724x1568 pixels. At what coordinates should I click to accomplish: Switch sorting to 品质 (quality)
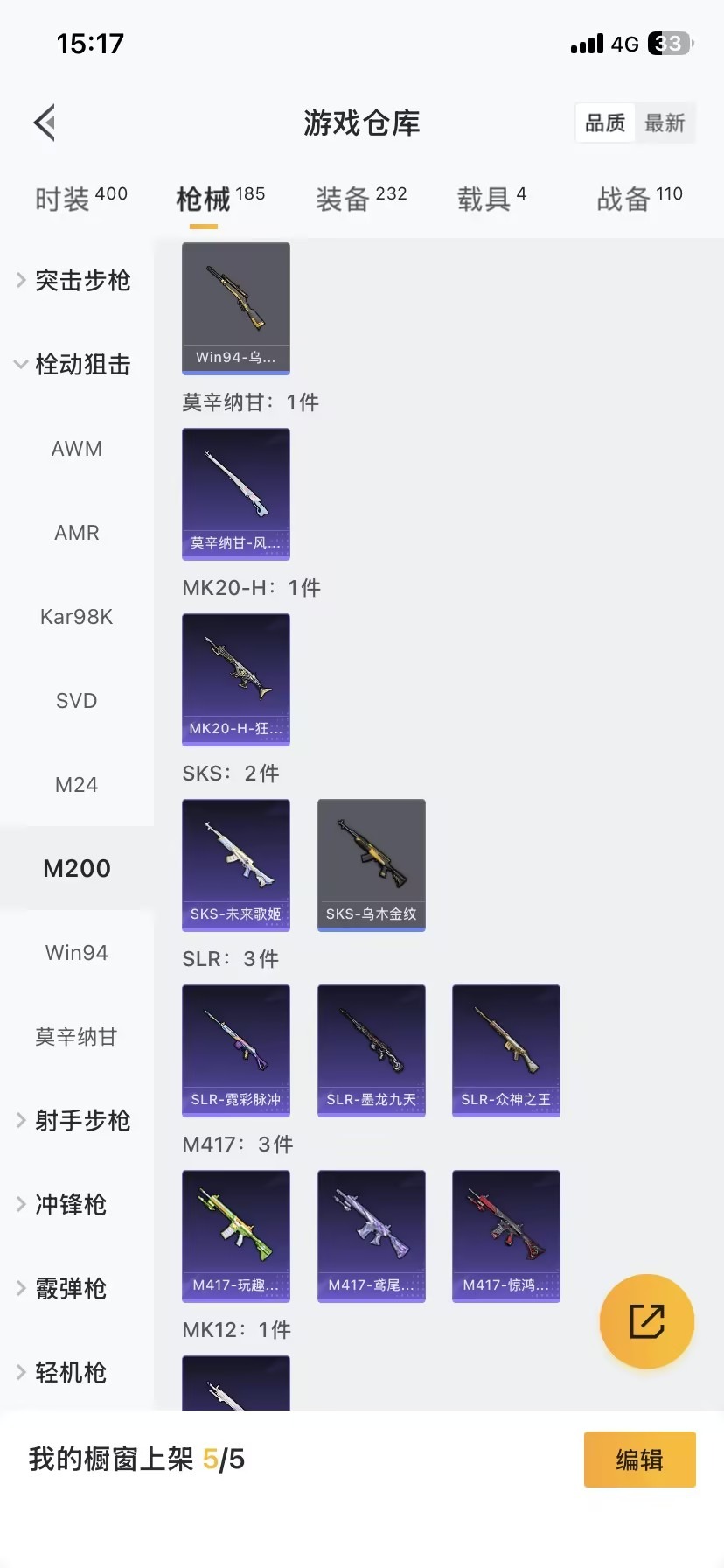click(x=605, y=122)
